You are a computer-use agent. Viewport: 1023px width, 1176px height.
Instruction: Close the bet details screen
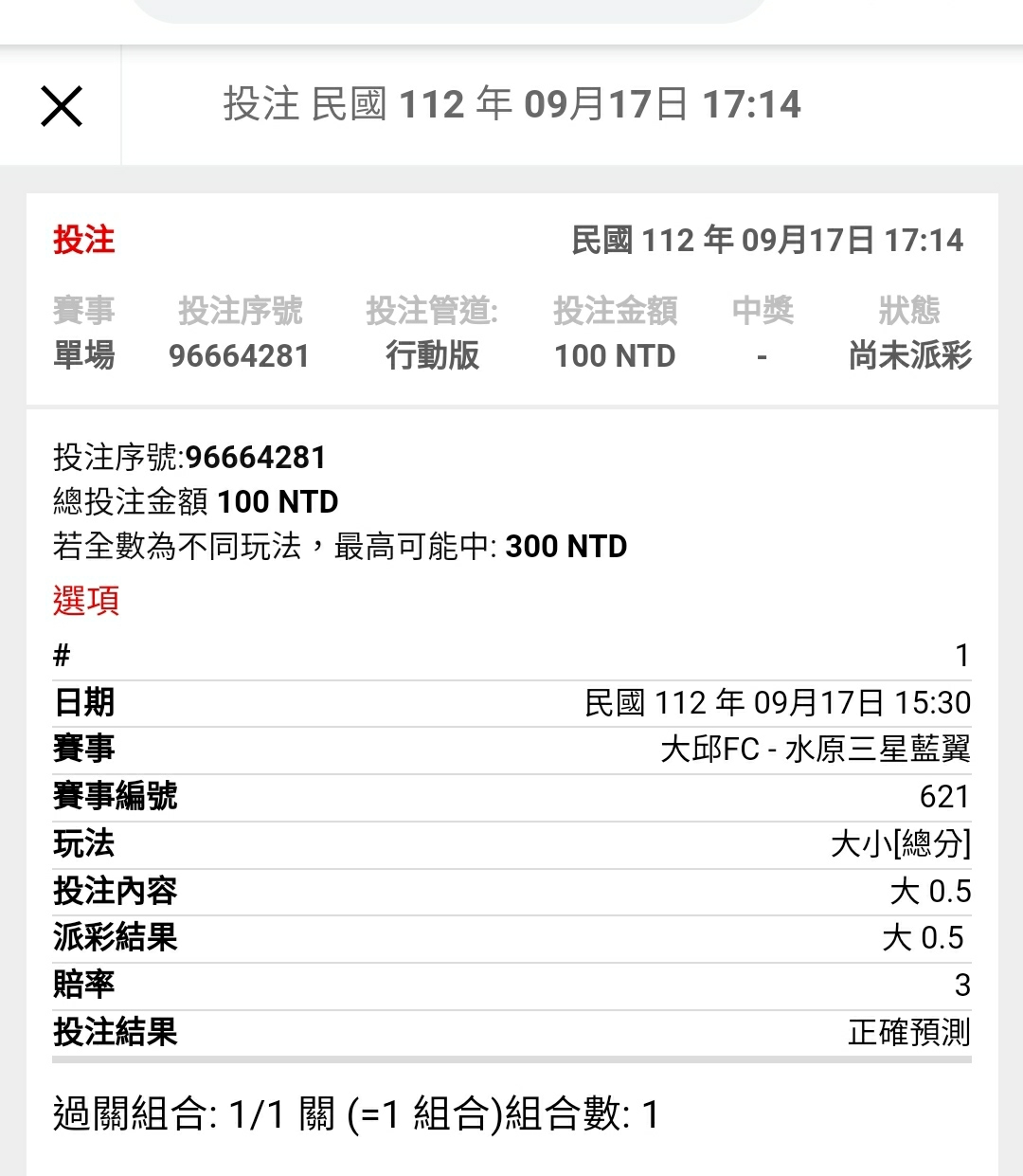click(62, 105)
